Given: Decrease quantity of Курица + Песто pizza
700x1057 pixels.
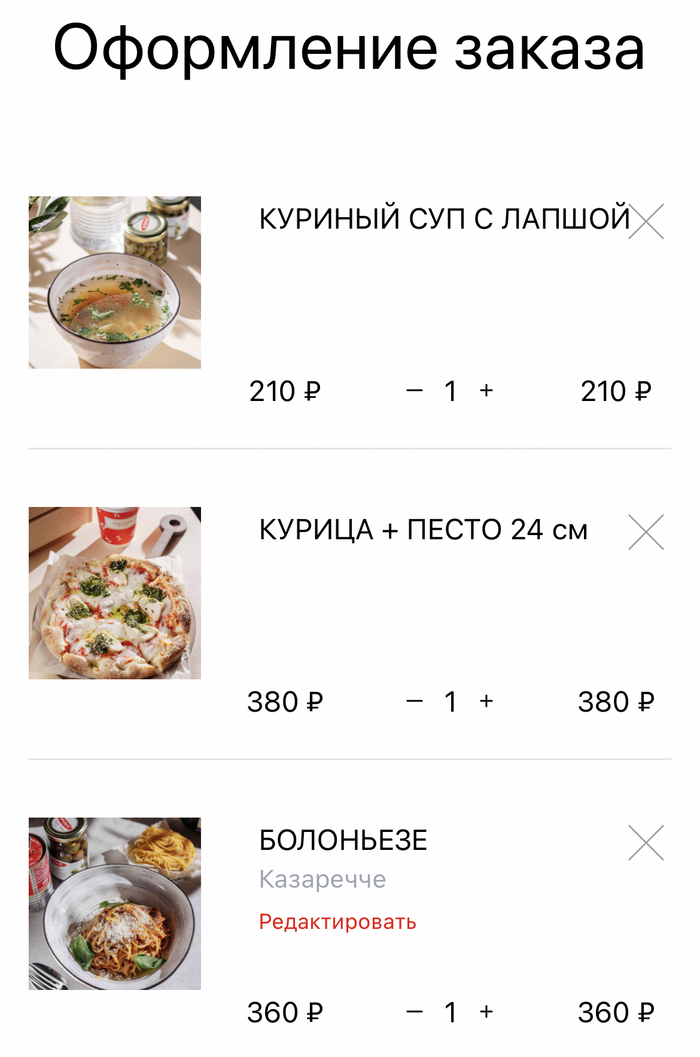Looking at the screenshot, I should click(x=415, y=702).
